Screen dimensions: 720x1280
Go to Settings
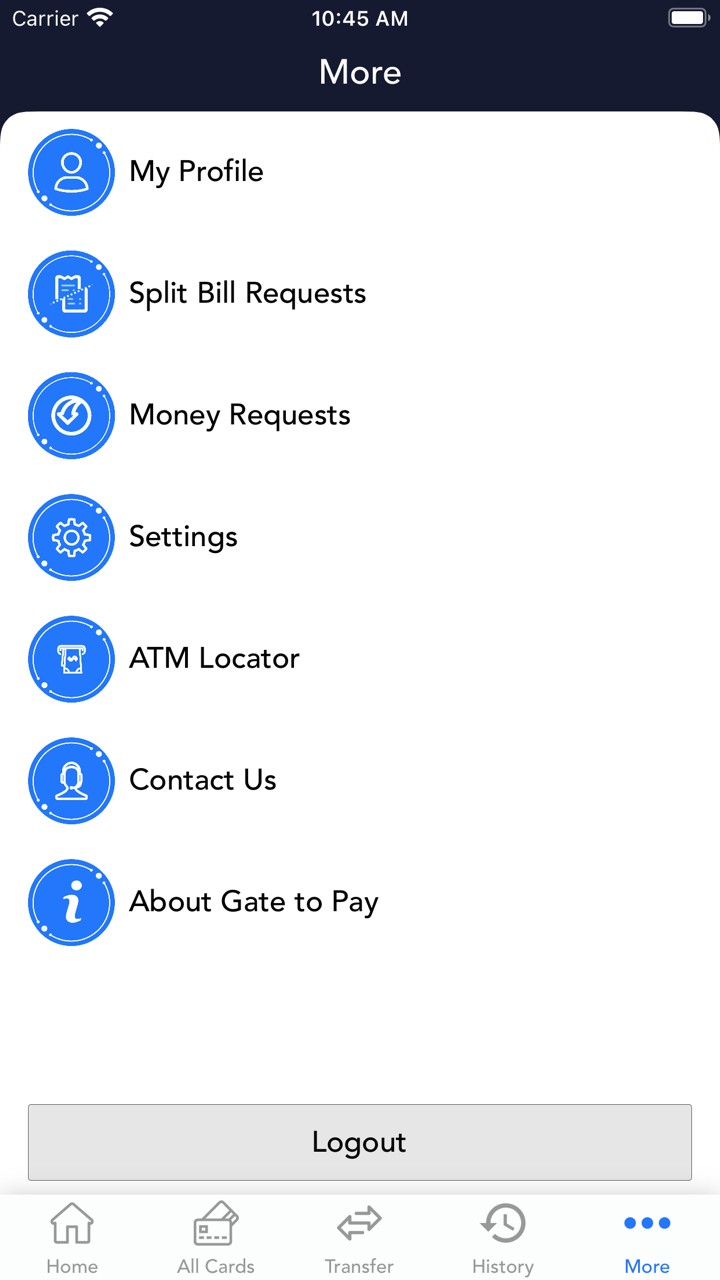click(x=183, y=537)
